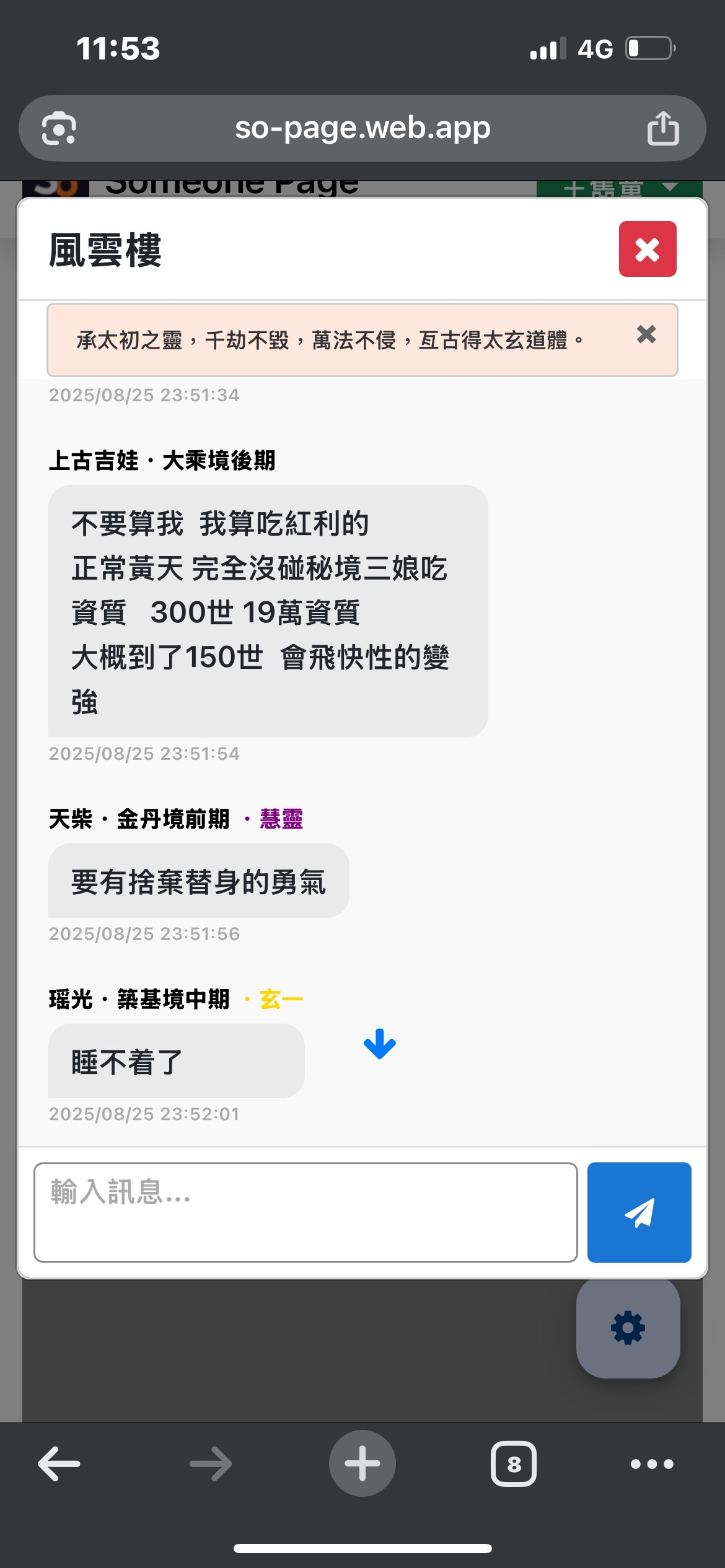Send the message with paper plane button
725x1568 pixels.
(x=639, y=1212)
